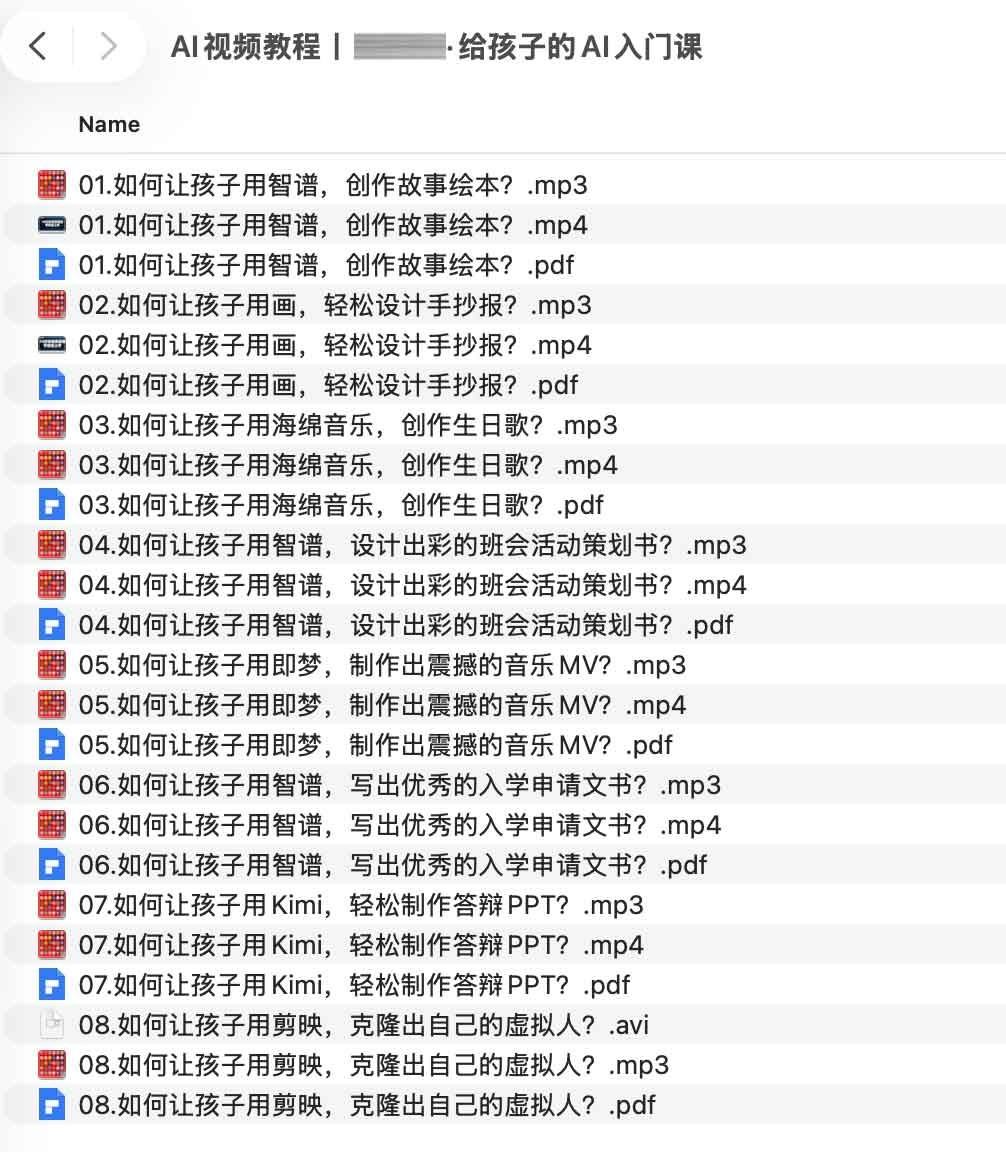Viewport: 1006px width, 1152px height.
Task: Open 03 海绵音乐 生日歌 mp4 file
Action: tap(348, 465)
